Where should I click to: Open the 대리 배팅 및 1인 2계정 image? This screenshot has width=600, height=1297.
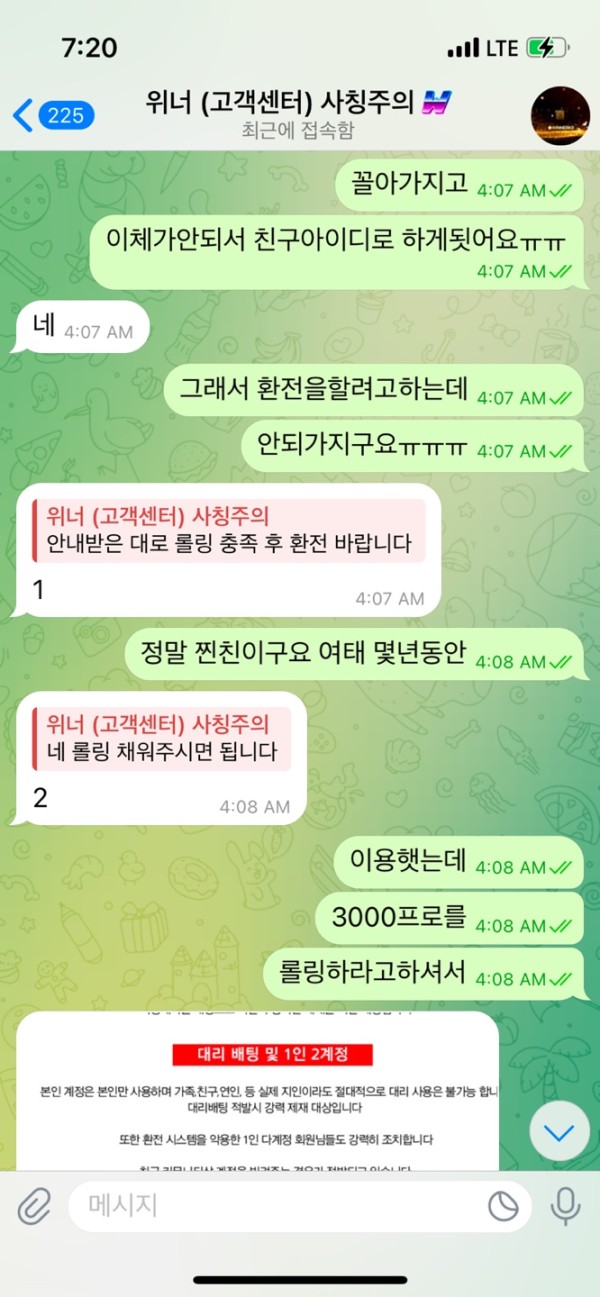(258, 1090)
